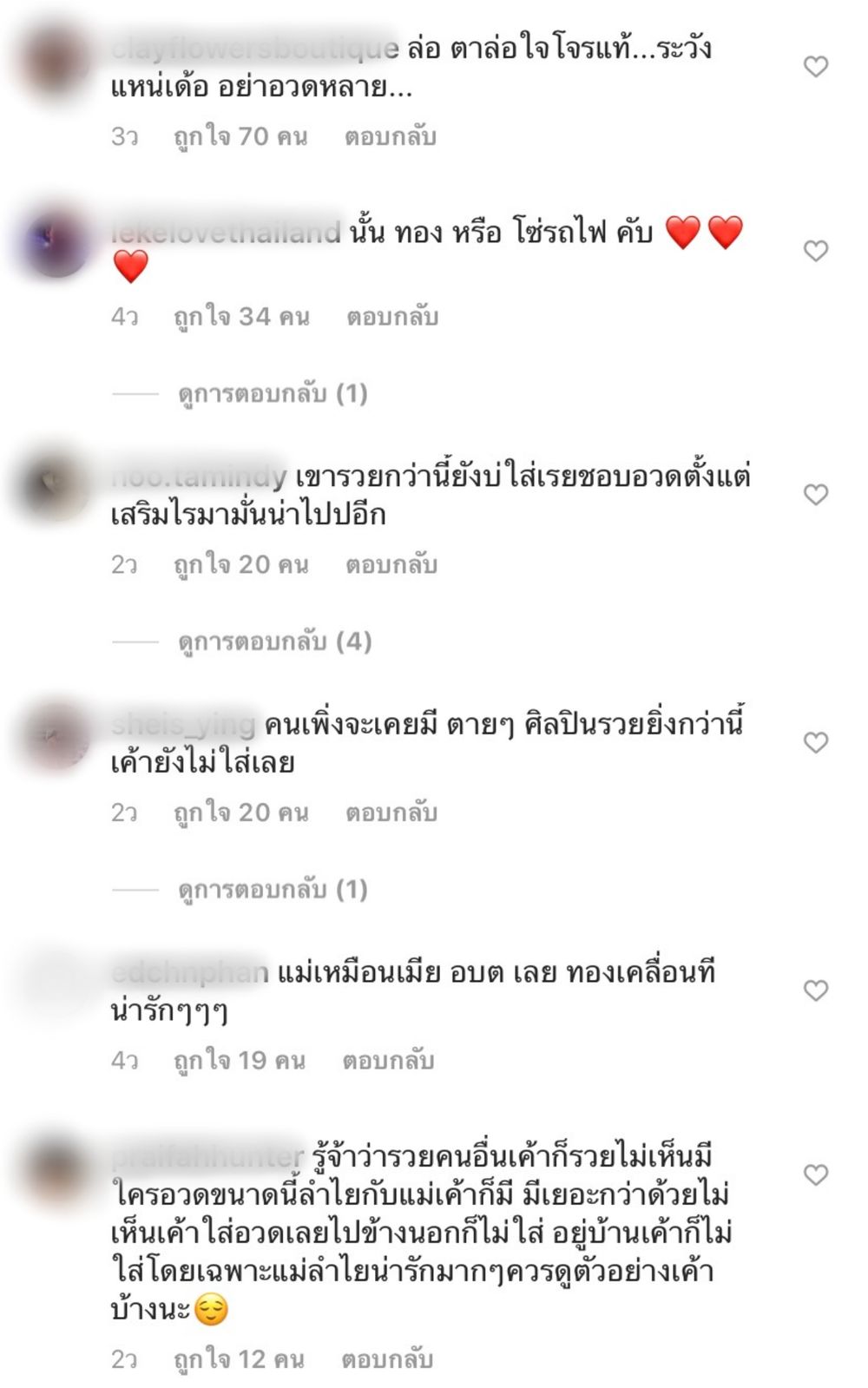Open the profile picture of the ล่อ ตาล่อใจ commenter
This screenshot has height=1388, width=868.
coord(55,61)
